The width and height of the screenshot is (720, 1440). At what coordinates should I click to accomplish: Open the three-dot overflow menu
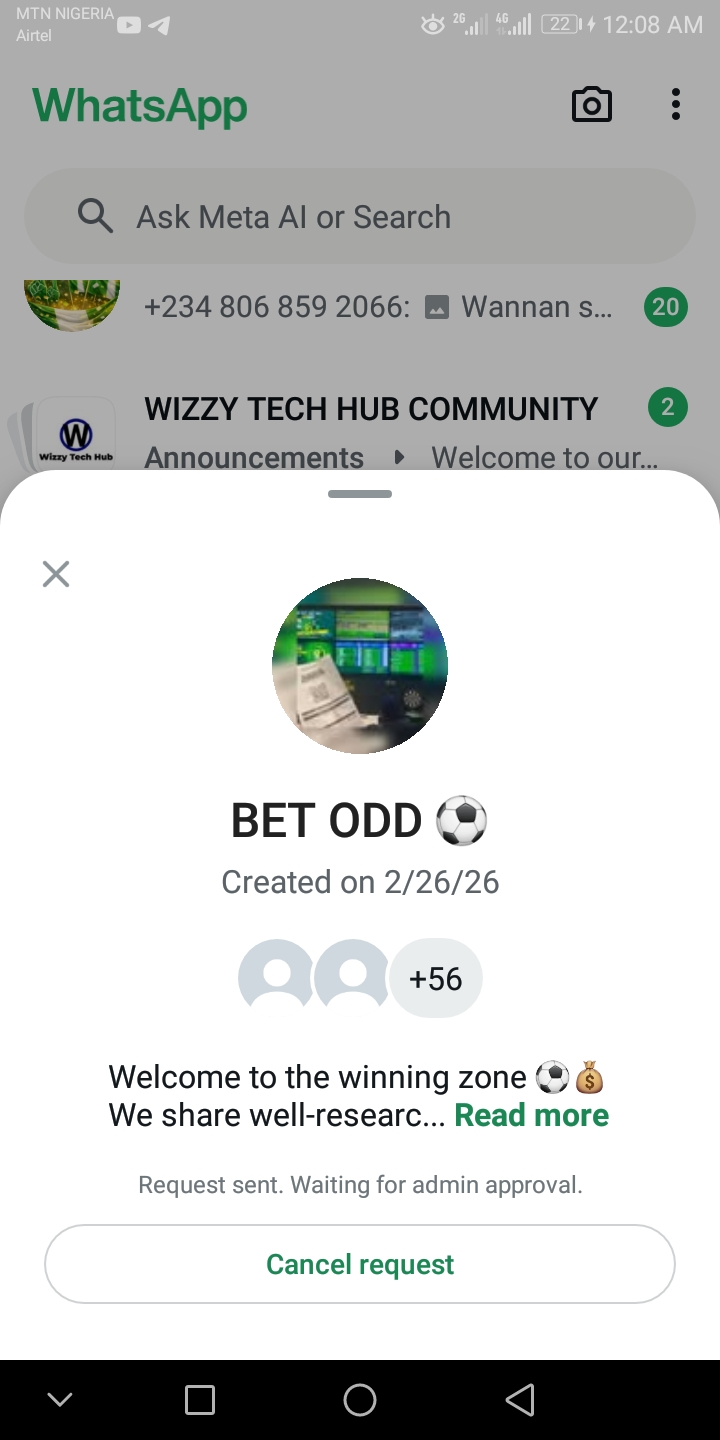pyautogui.click(x=676, y=105)
